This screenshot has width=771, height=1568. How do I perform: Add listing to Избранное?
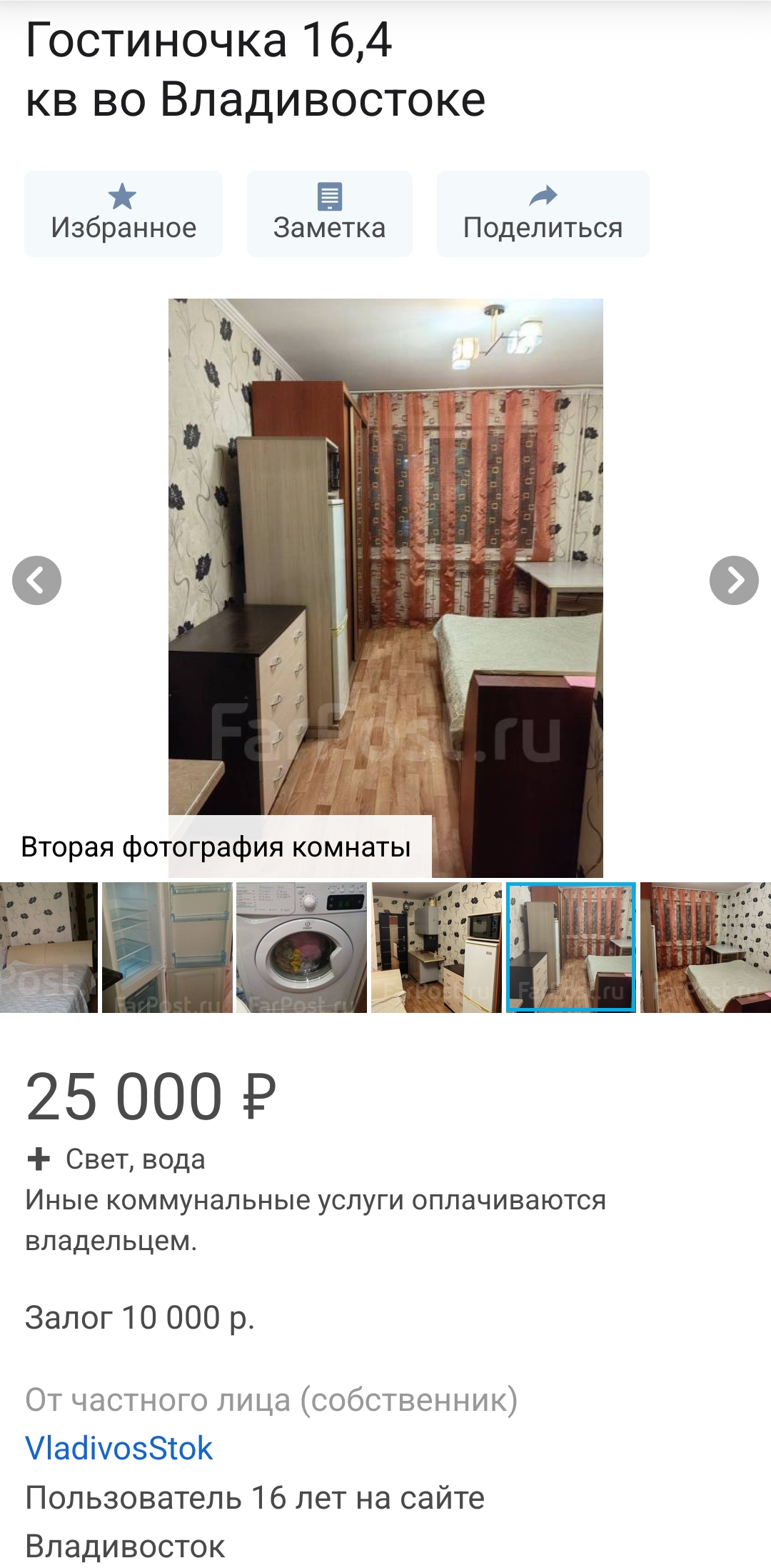[x=124, y=214]
